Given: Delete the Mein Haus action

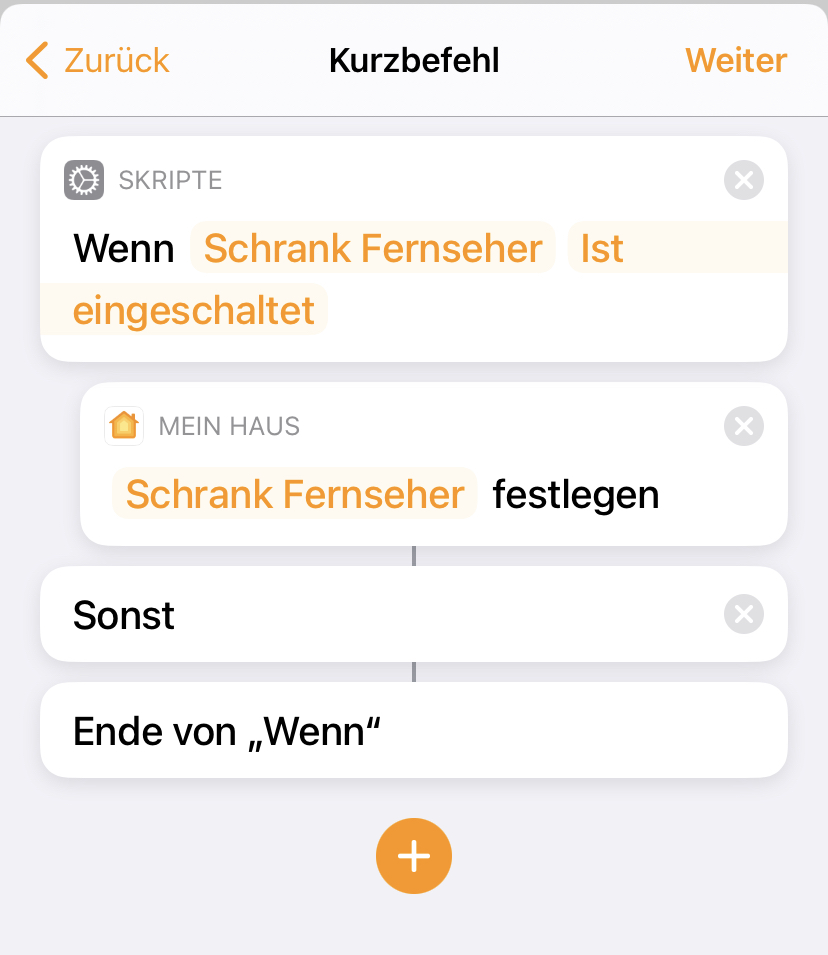Looking at the screenshot, I should [743, 427].
